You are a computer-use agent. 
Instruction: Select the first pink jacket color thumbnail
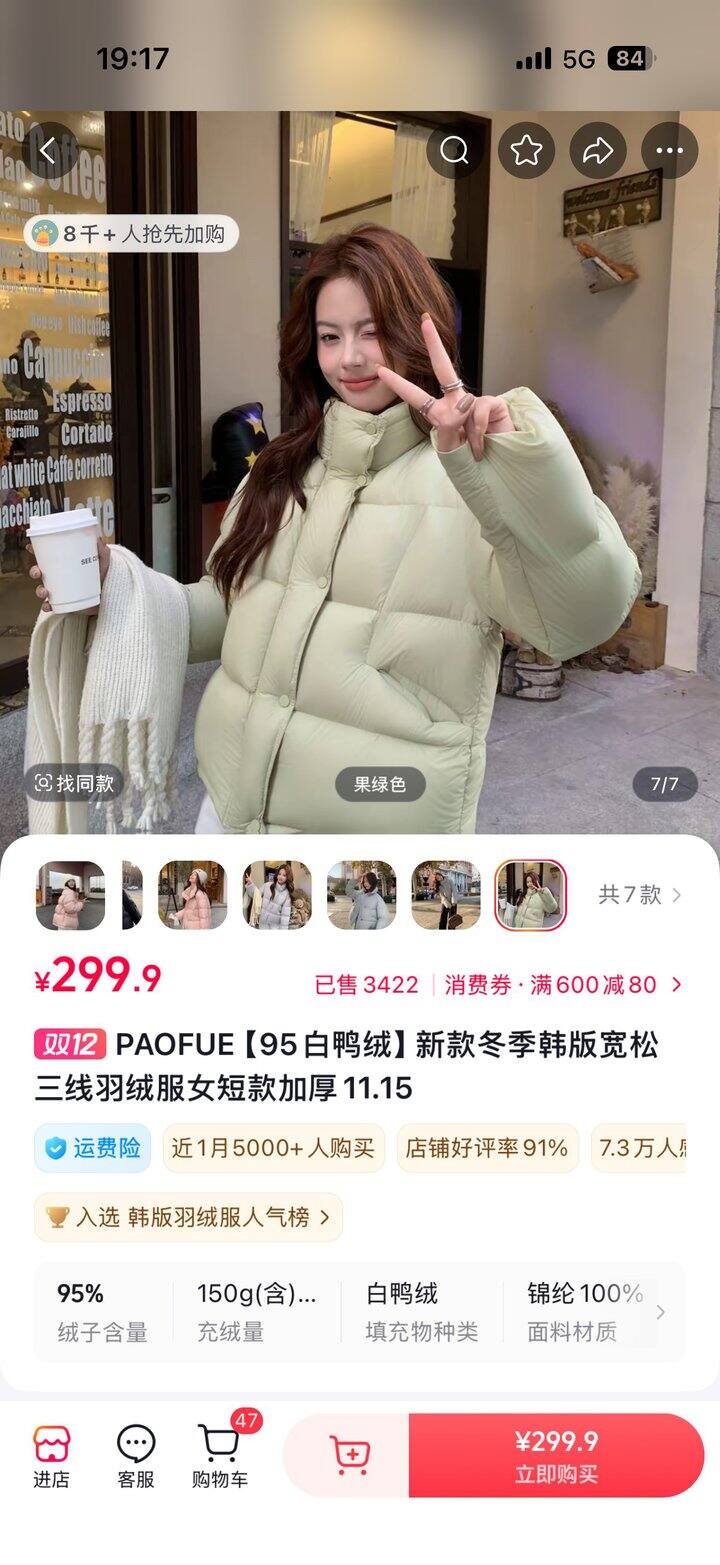(x=70, y=895)
